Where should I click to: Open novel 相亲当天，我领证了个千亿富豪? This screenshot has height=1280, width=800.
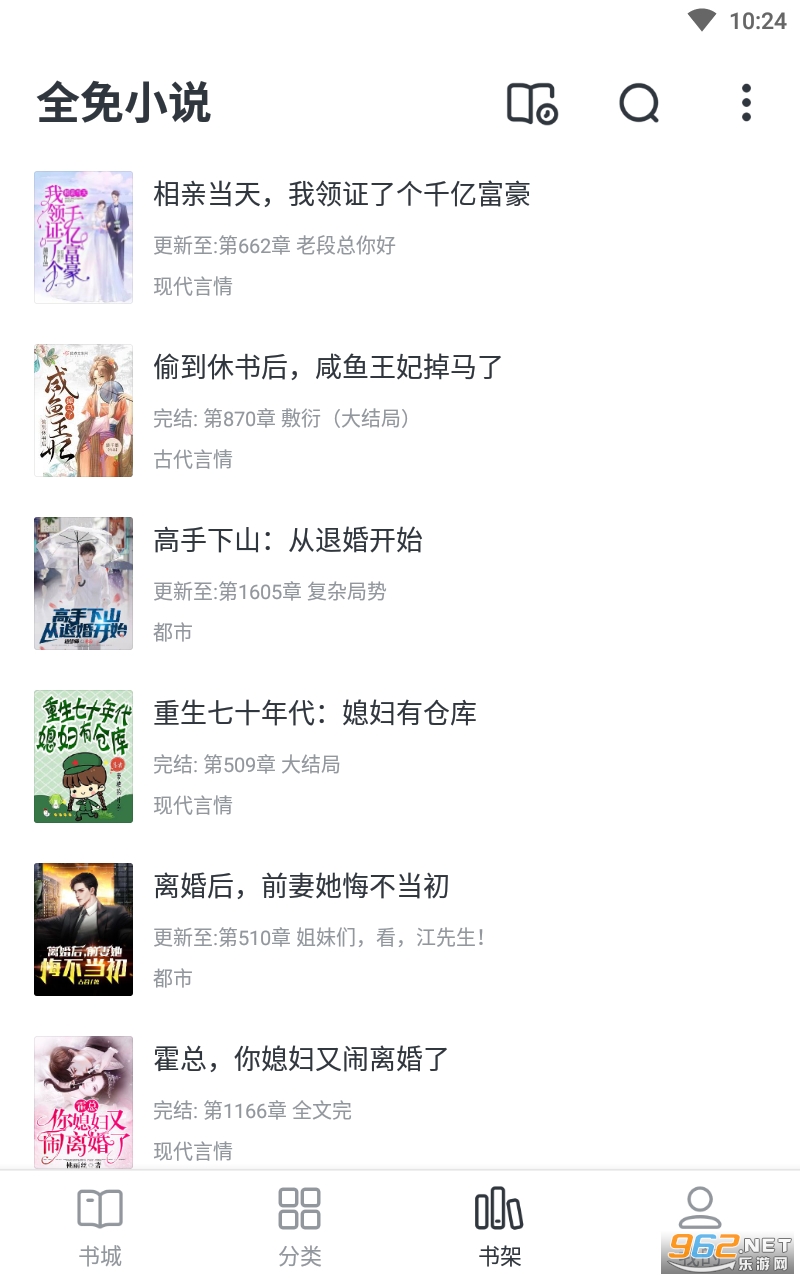click(x=341, y=194)
